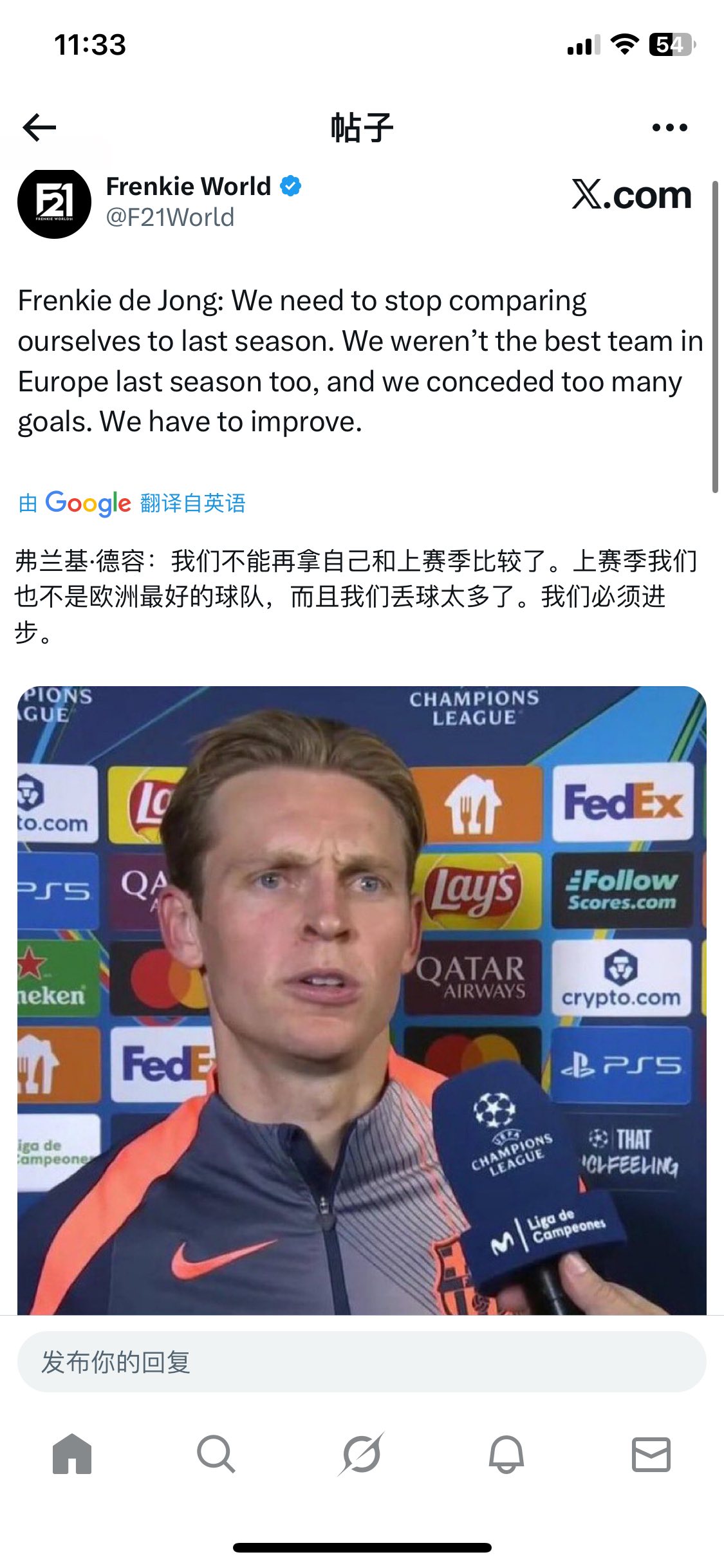
Task: Open the Messages envelope tab
Action: tap(651, 1454)
